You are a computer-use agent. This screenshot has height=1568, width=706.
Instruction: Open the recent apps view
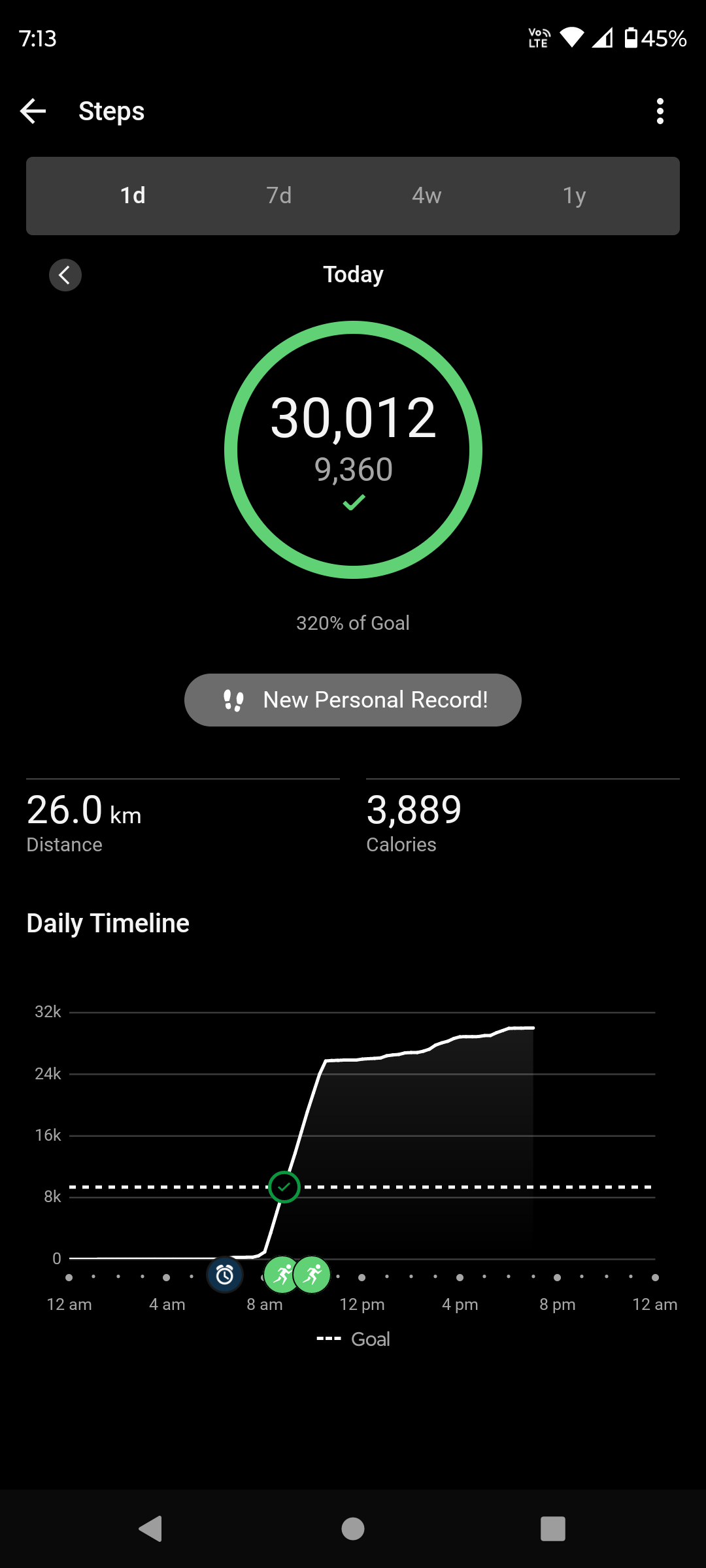552,1529
